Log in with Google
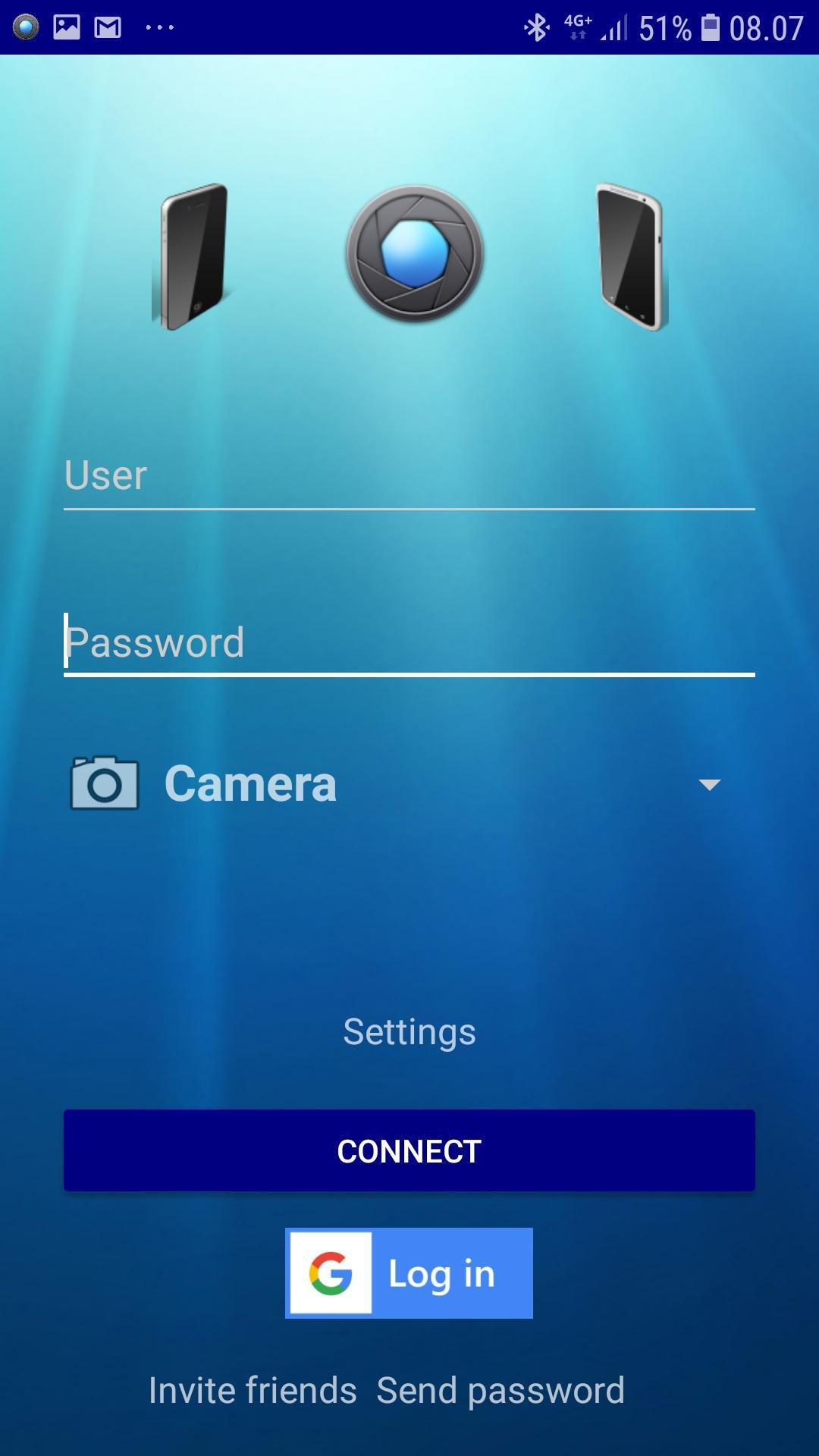Image resolution: width=819 pixels, height=1456 pixels. point(409,1273)
